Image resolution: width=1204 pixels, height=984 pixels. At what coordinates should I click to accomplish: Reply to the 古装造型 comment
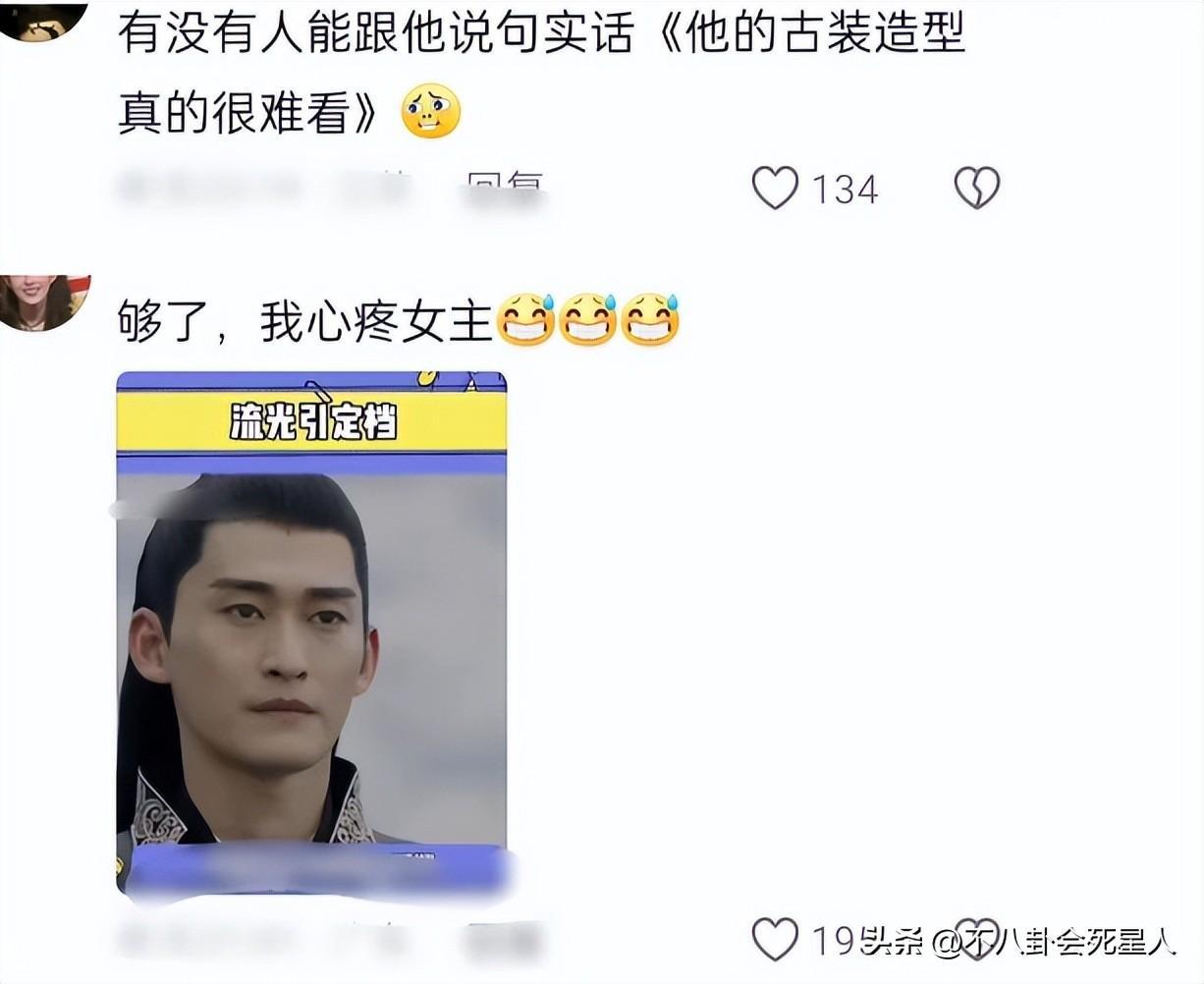[504, 188]
